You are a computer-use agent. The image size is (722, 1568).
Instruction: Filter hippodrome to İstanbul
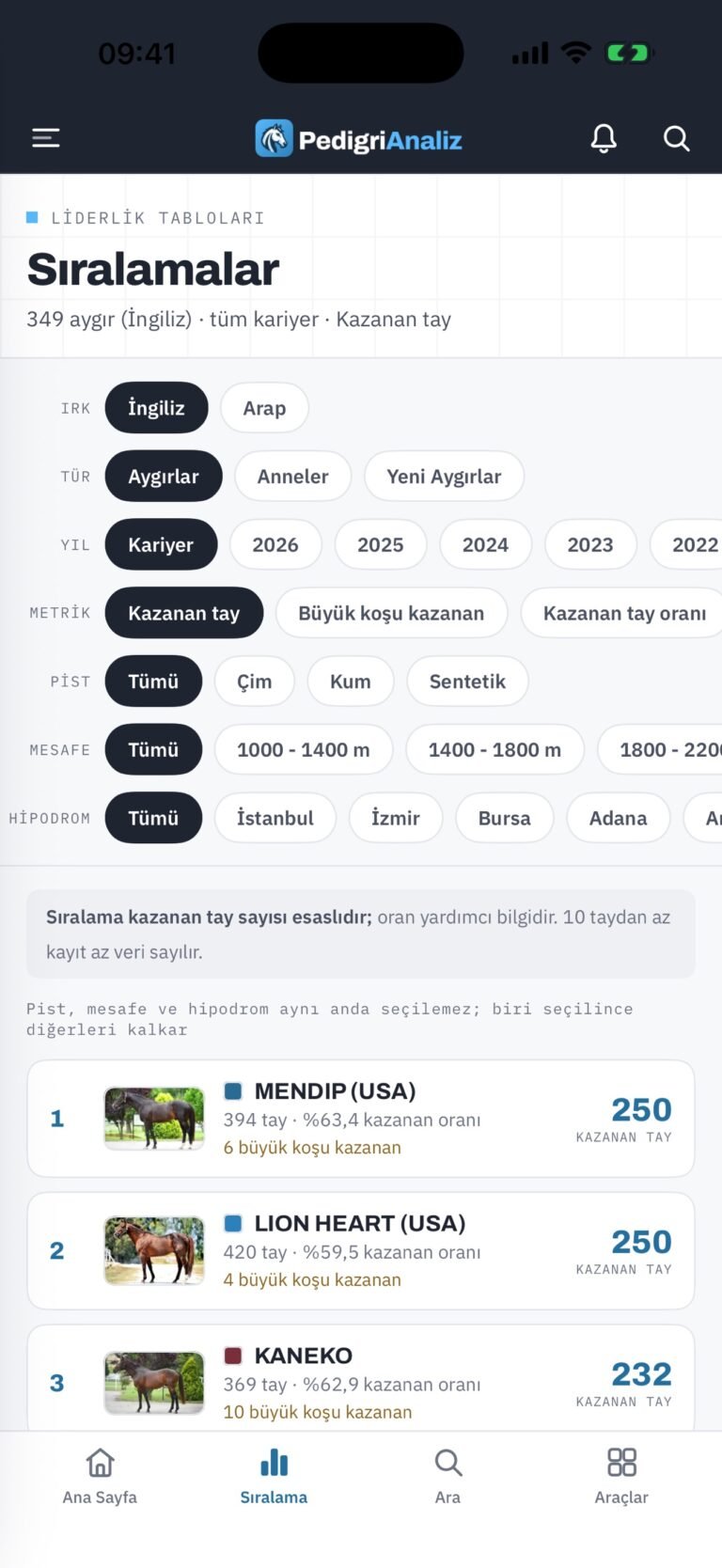pyautogui.click(x=275, y=818)
